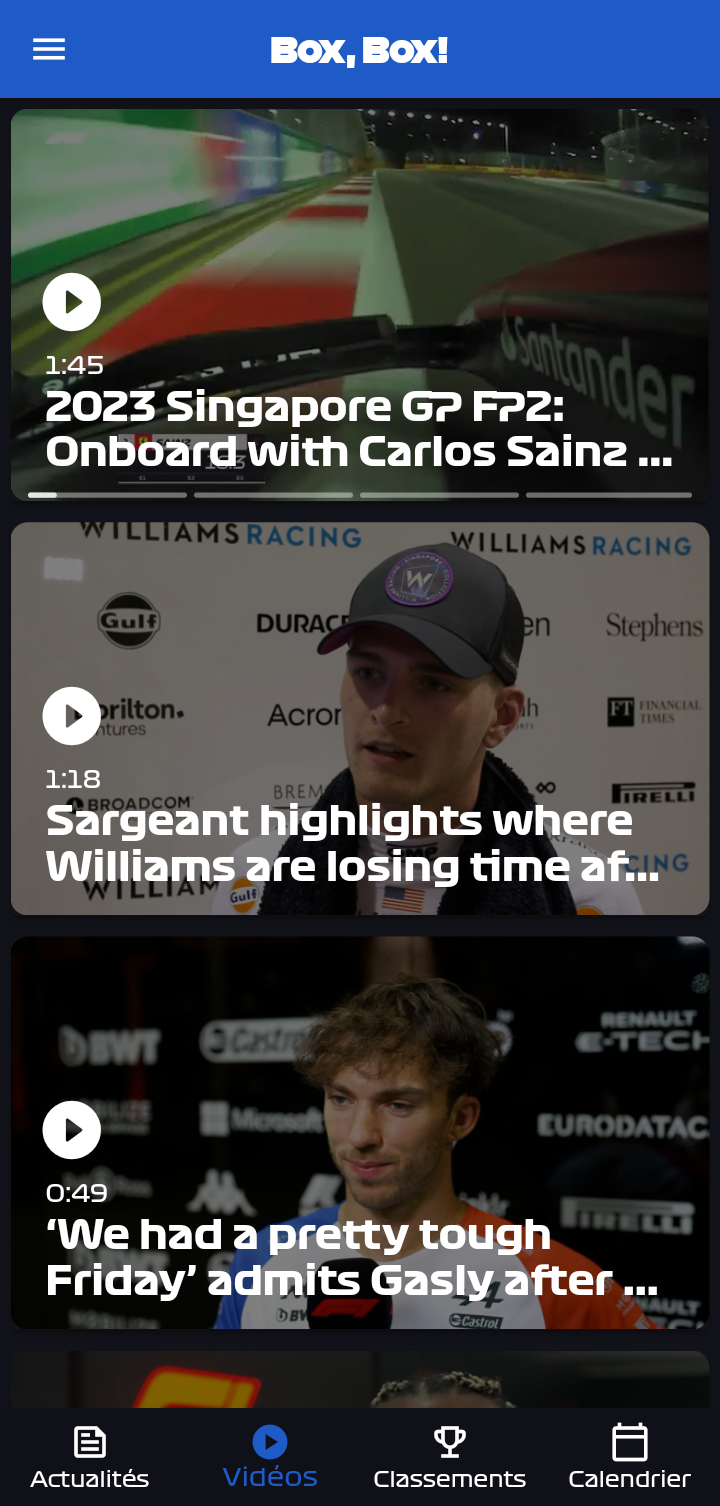The image size is (720, 1506).
Task: Play the Sargeant Williams interview video
Action: pos(72,716)
